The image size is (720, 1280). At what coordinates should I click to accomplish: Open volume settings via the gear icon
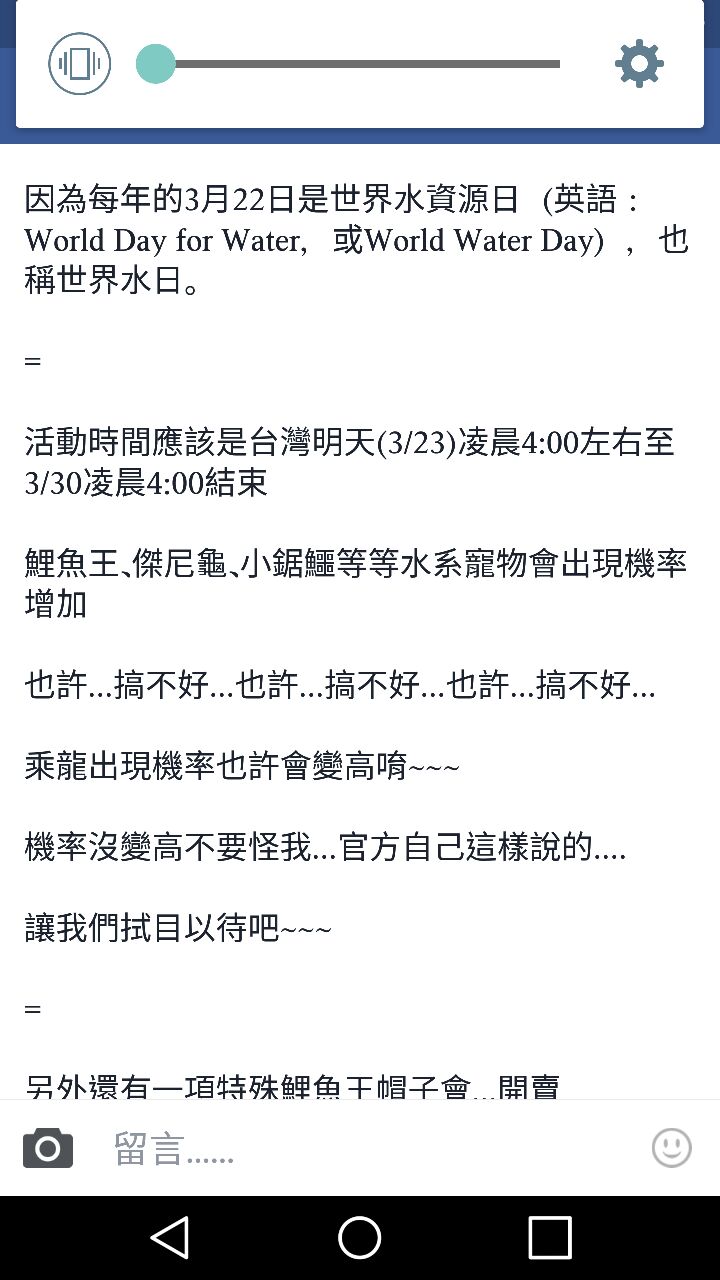pyautogui.click(x=639, y=64)
